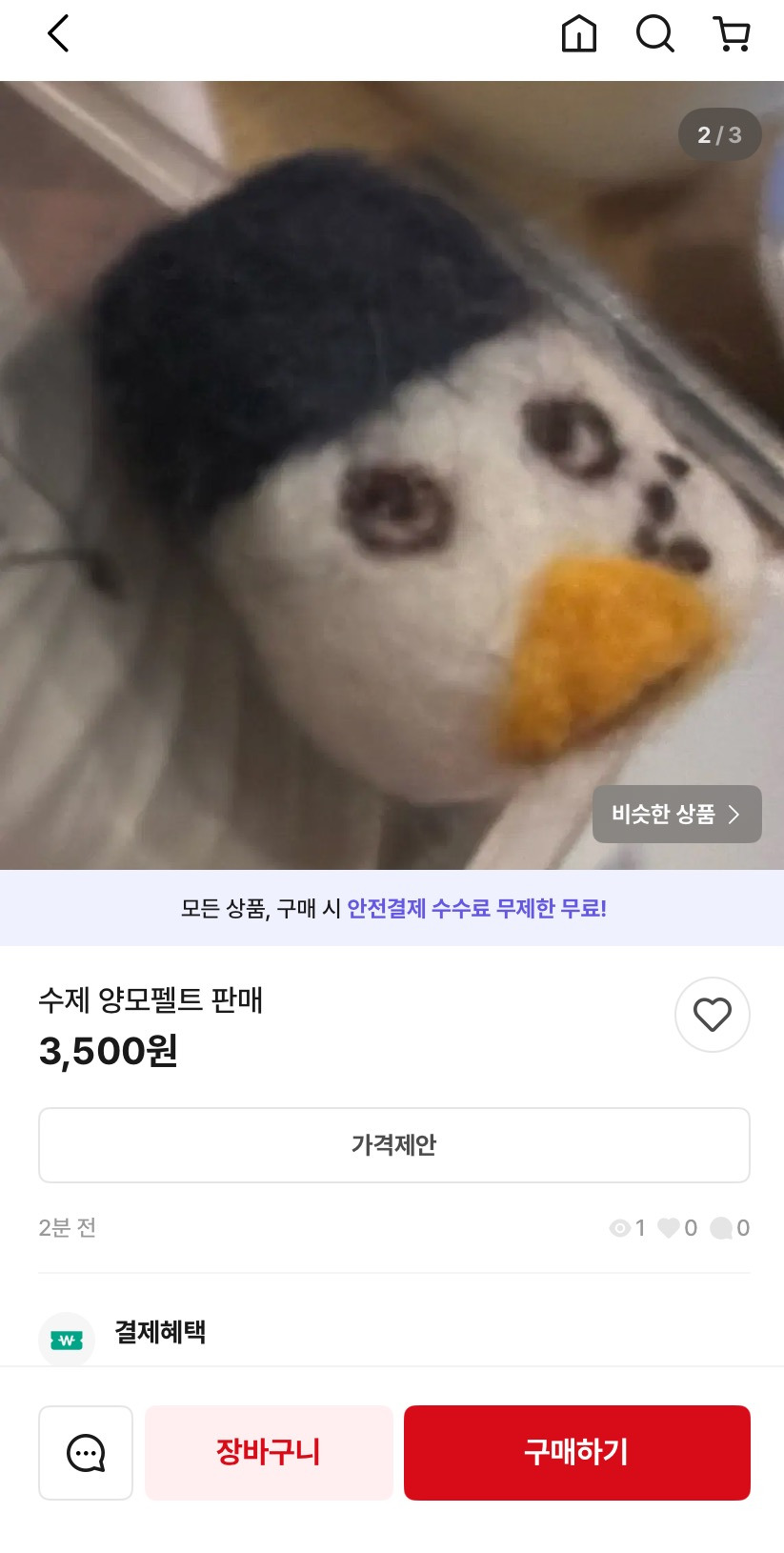Tap the payment benefit wallet icon next to 결제혜택
This screenshot has height=1553, width=784.
pyautogui.click(x=66, y=1339)
